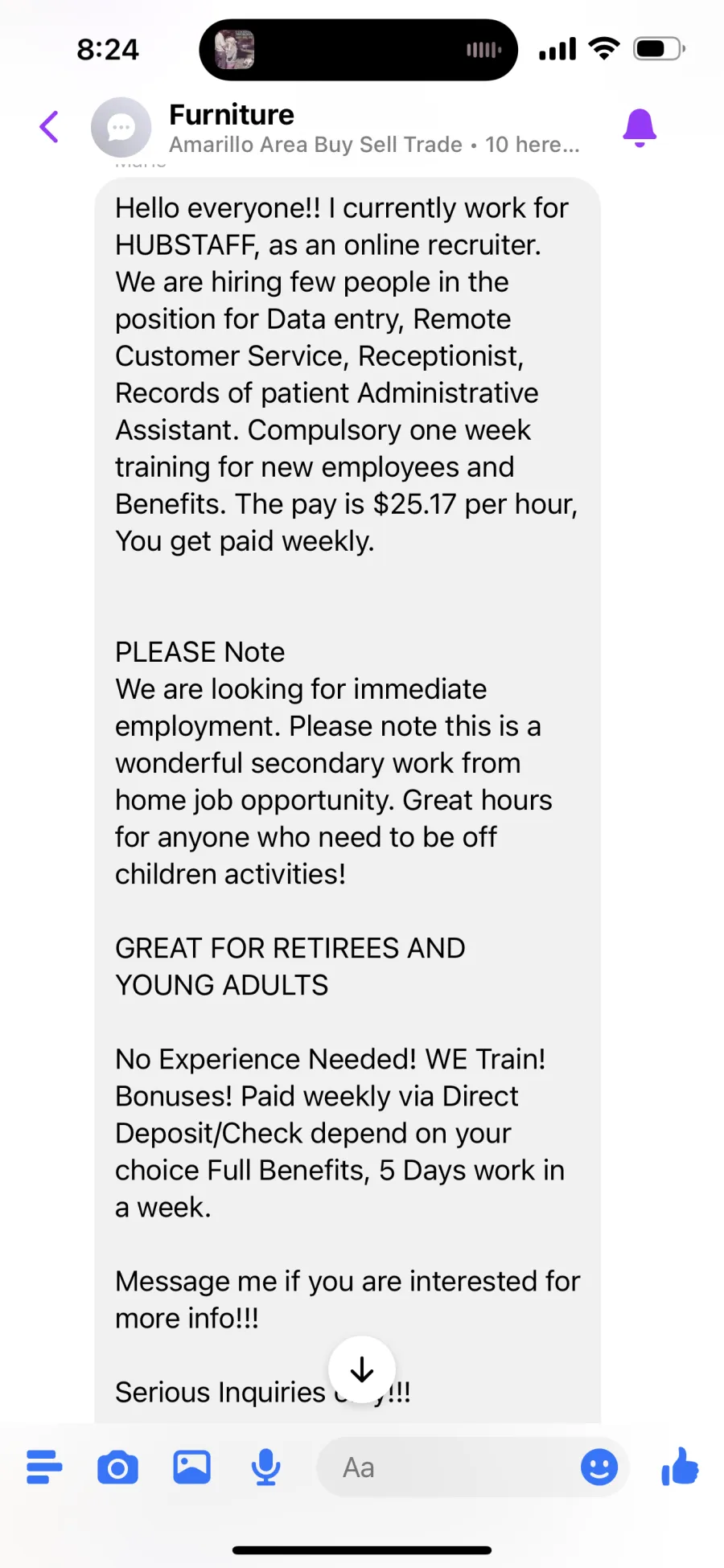Record a voice message with microphone
Viewport: 724px width, 1568px height.
click(265, 1467)
